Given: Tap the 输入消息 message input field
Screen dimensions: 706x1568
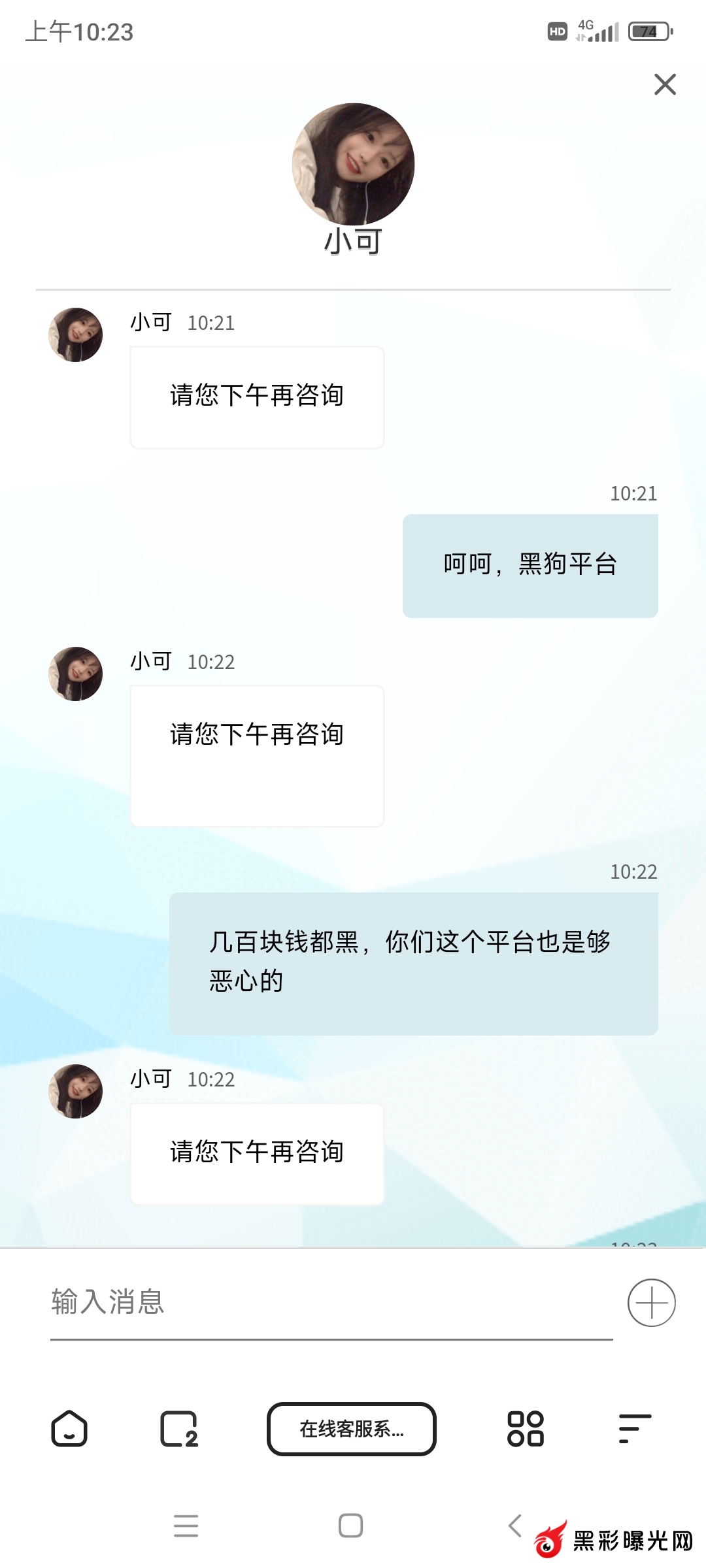Looking at the screenshot, I should (331, 1301).
